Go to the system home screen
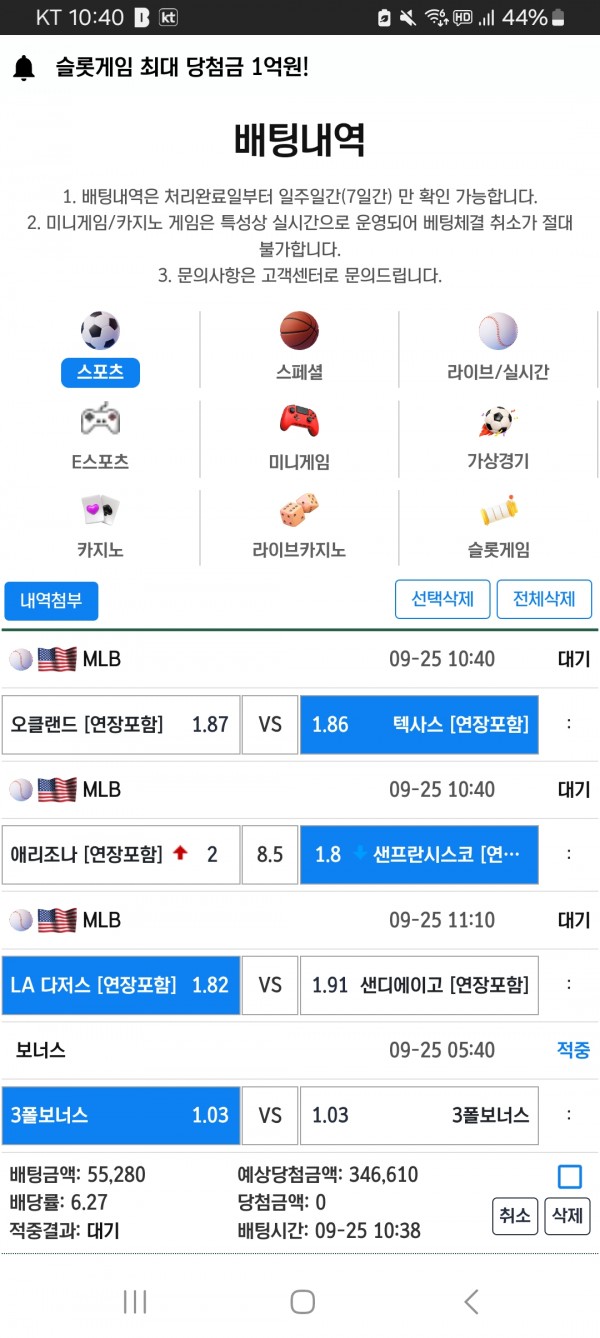 click(302, 1301)
